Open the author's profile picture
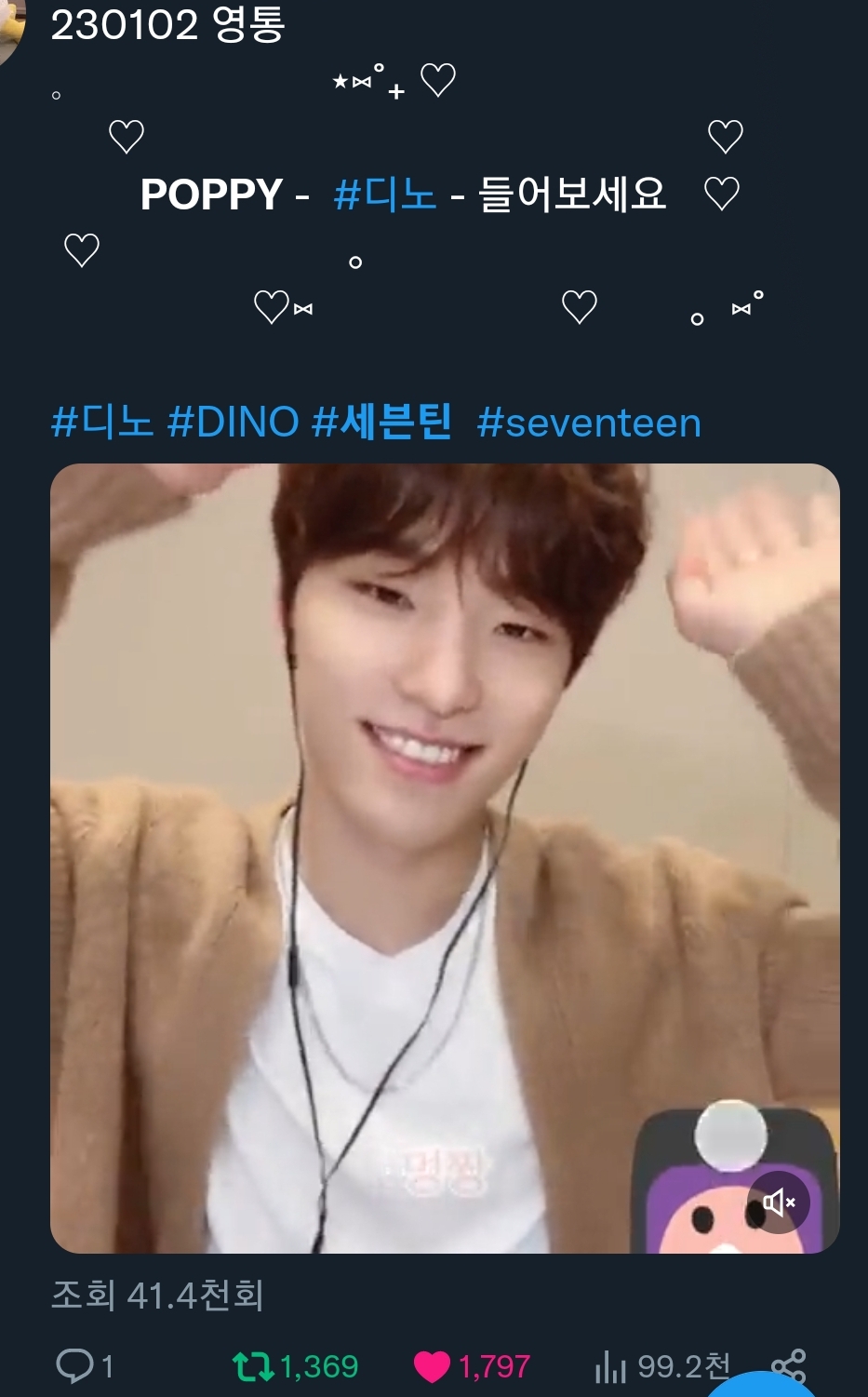This screenshot has height=1397, width=868. click(11, 28)
